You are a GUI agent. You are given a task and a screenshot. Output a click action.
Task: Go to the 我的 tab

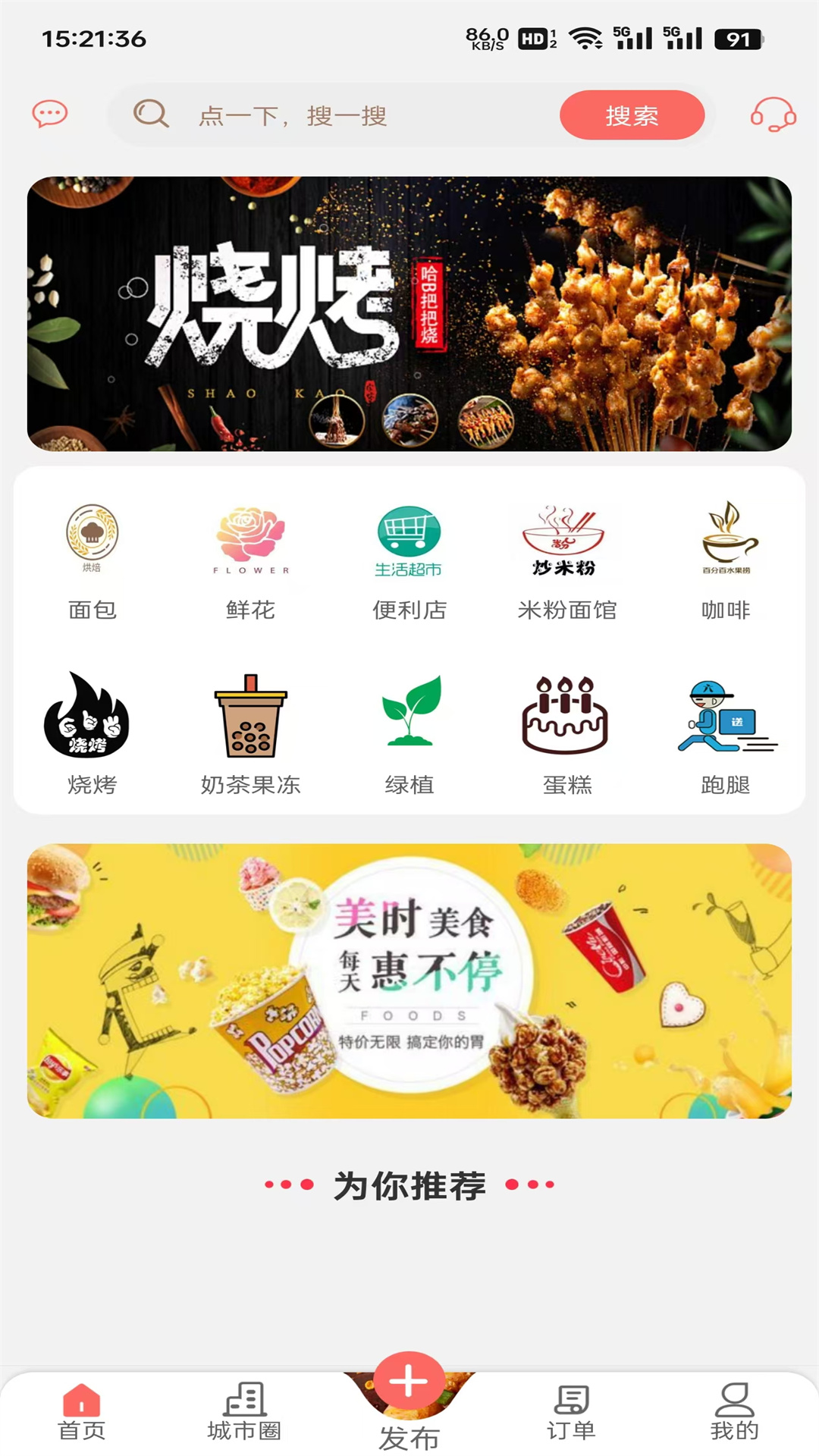734,1411
